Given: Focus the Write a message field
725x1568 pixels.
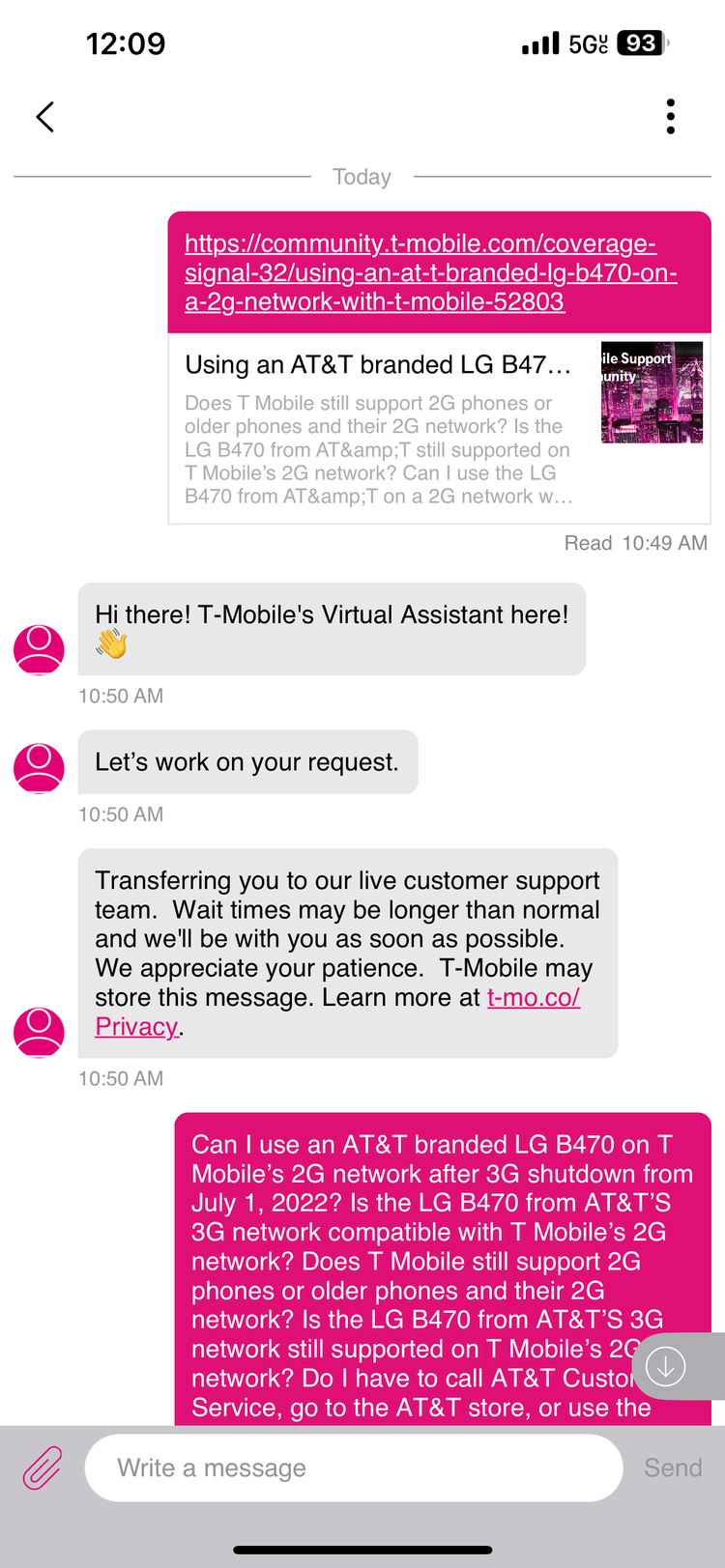Looking at the screenshot, I should (x=354, y=1468).
